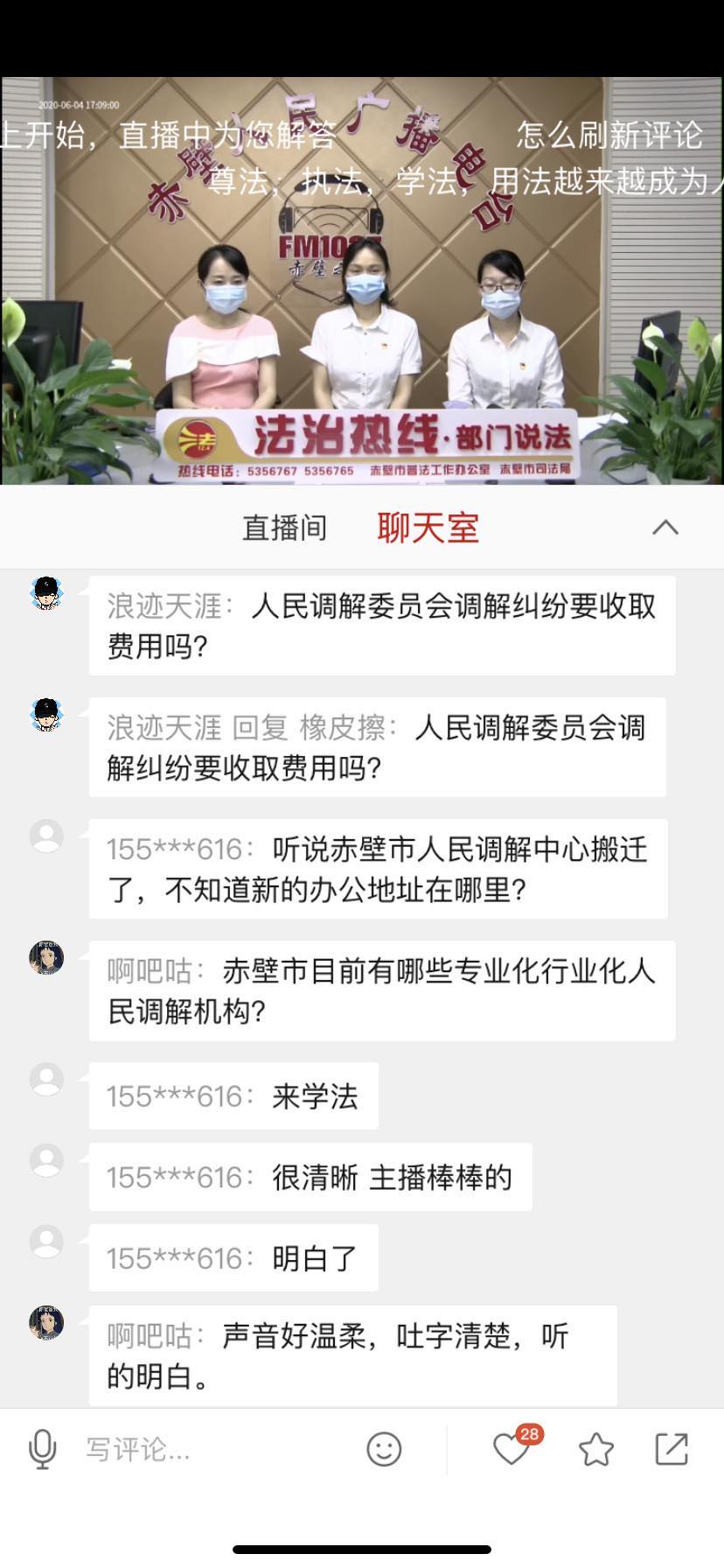Switch to the 直播间 tab

tap(284, 528)
